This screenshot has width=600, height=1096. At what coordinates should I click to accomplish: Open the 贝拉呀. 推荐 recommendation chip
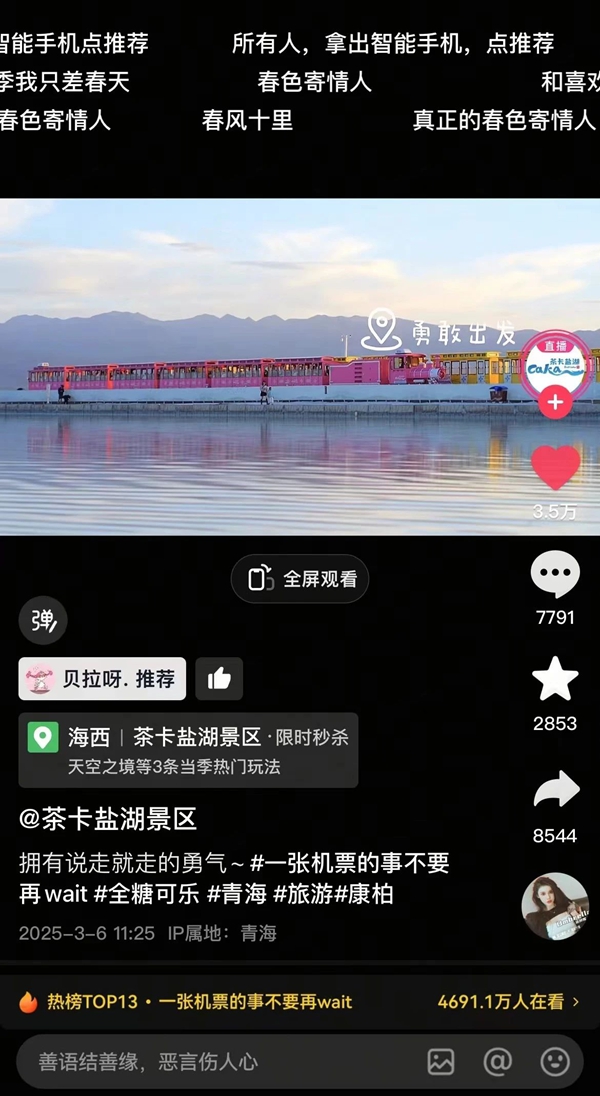point(103,679)
